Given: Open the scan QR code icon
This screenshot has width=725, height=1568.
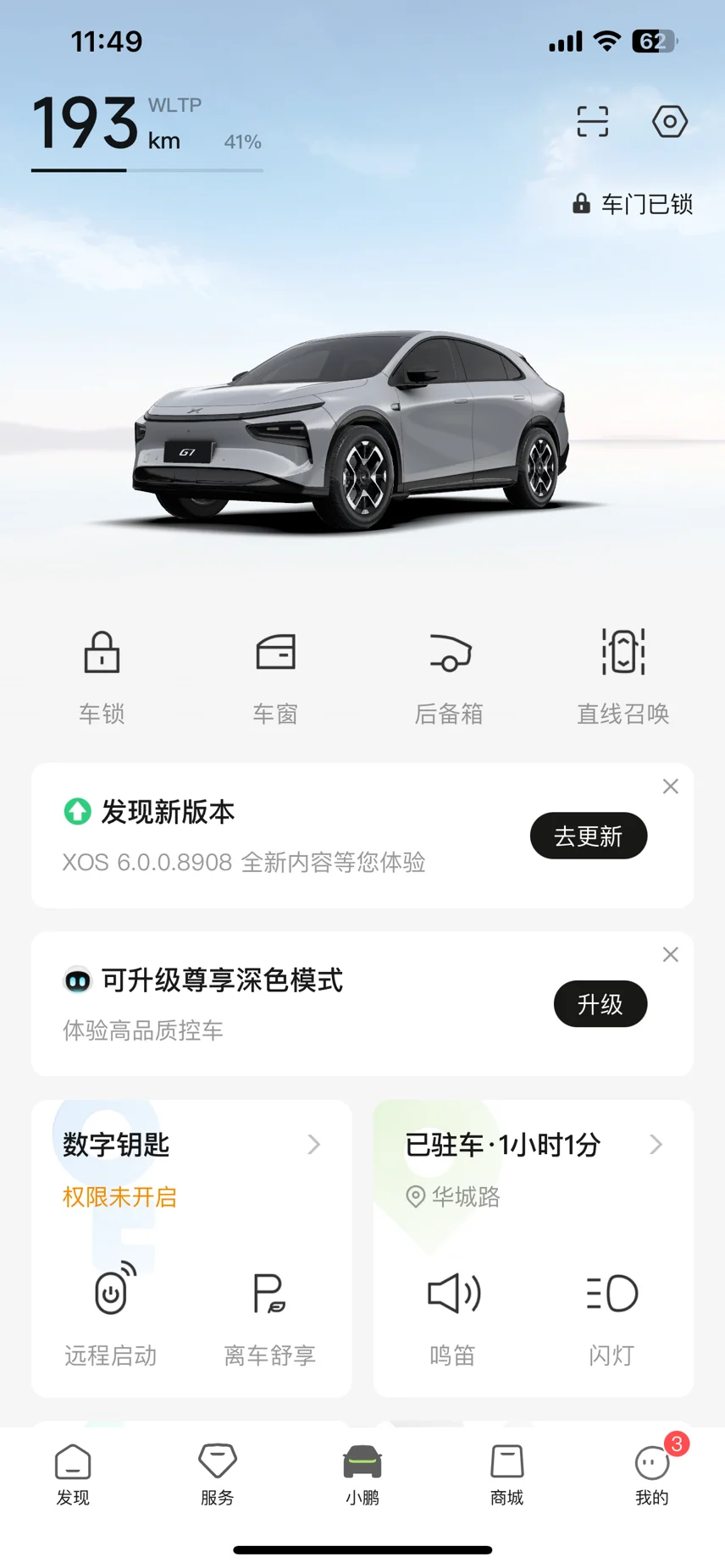Looking at the screenshot, I should pyautogui.click(x=592, y=121).
